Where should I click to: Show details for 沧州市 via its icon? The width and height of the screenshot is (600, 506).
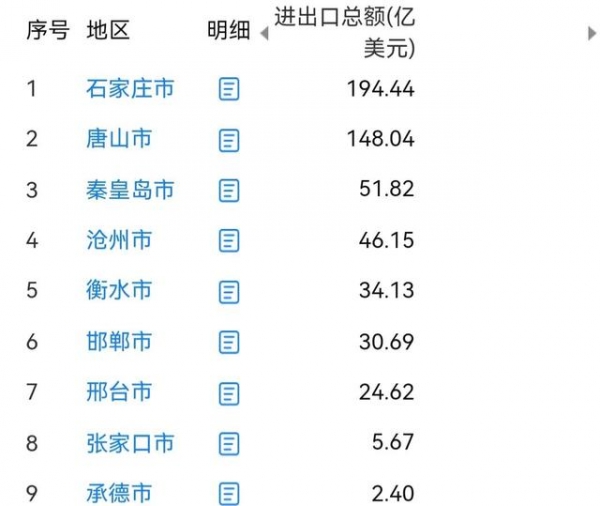[229, 241]
